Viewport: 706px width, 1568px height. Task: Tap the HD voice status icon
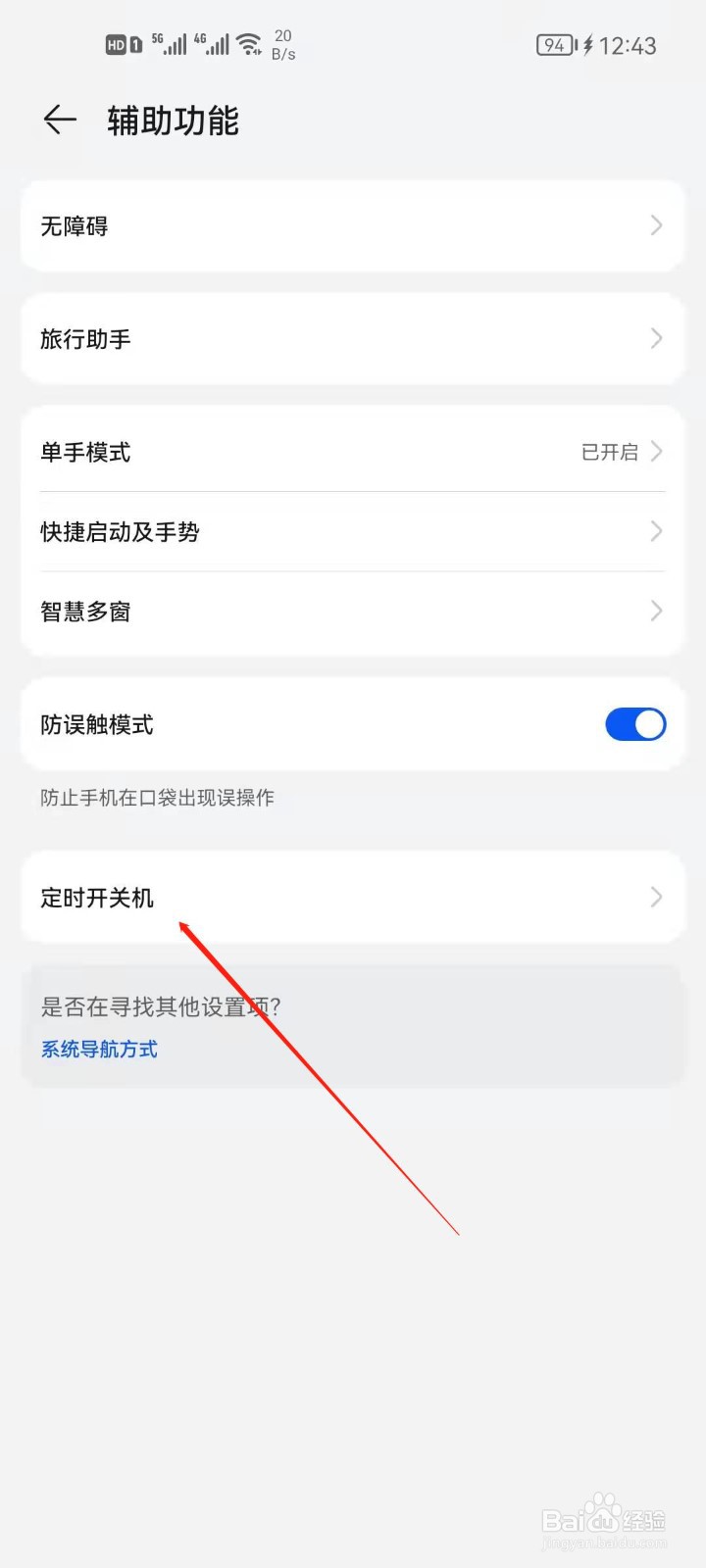(x=117, y=44)
